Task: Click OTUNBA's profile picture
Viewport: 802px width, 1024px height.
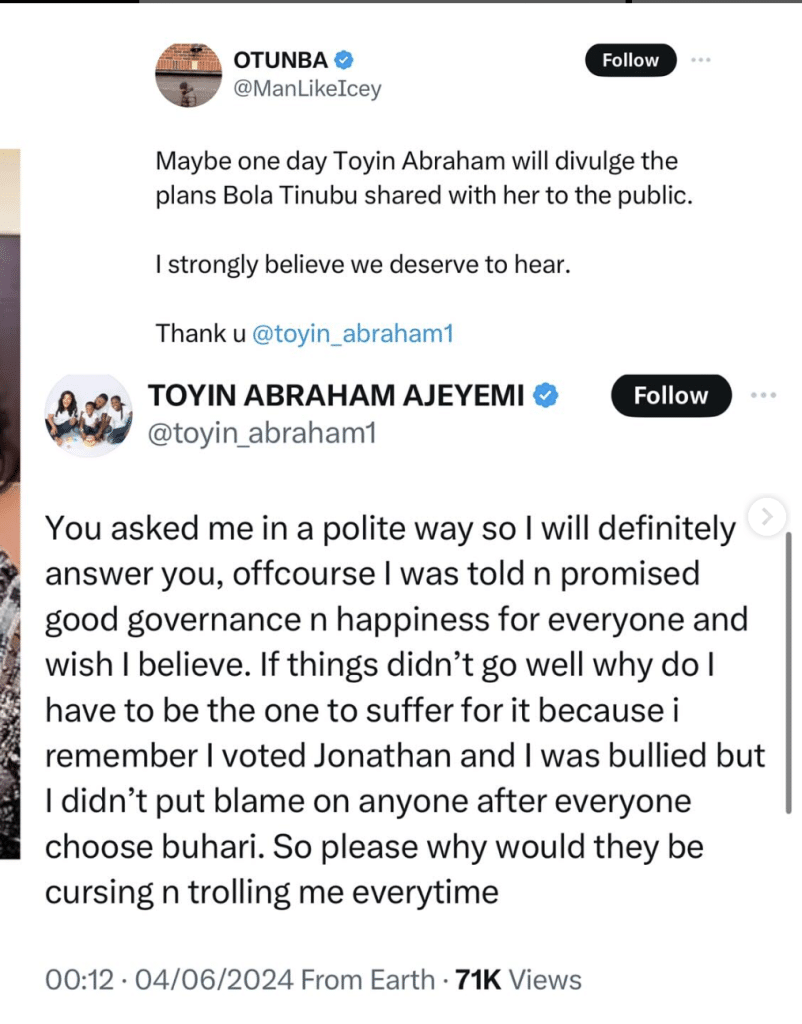Action: [x=189, y=74]
